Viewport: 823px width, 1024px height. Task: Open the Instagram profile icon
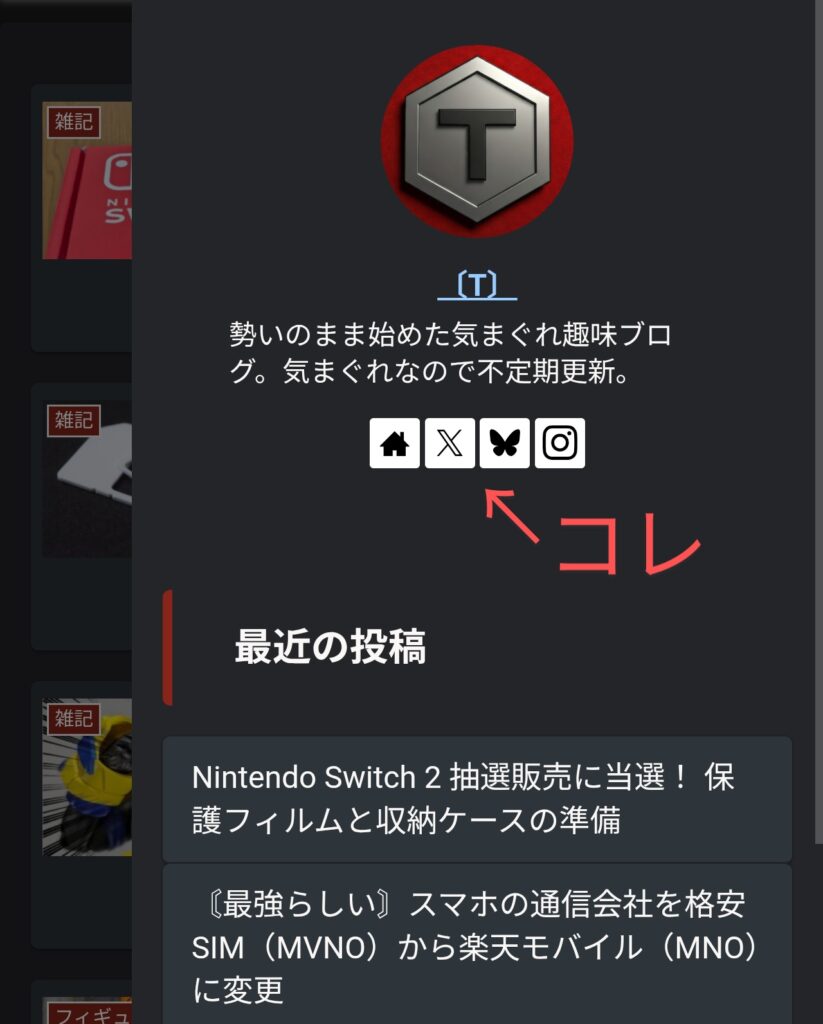pyautogui.click(x=559, y=444)
